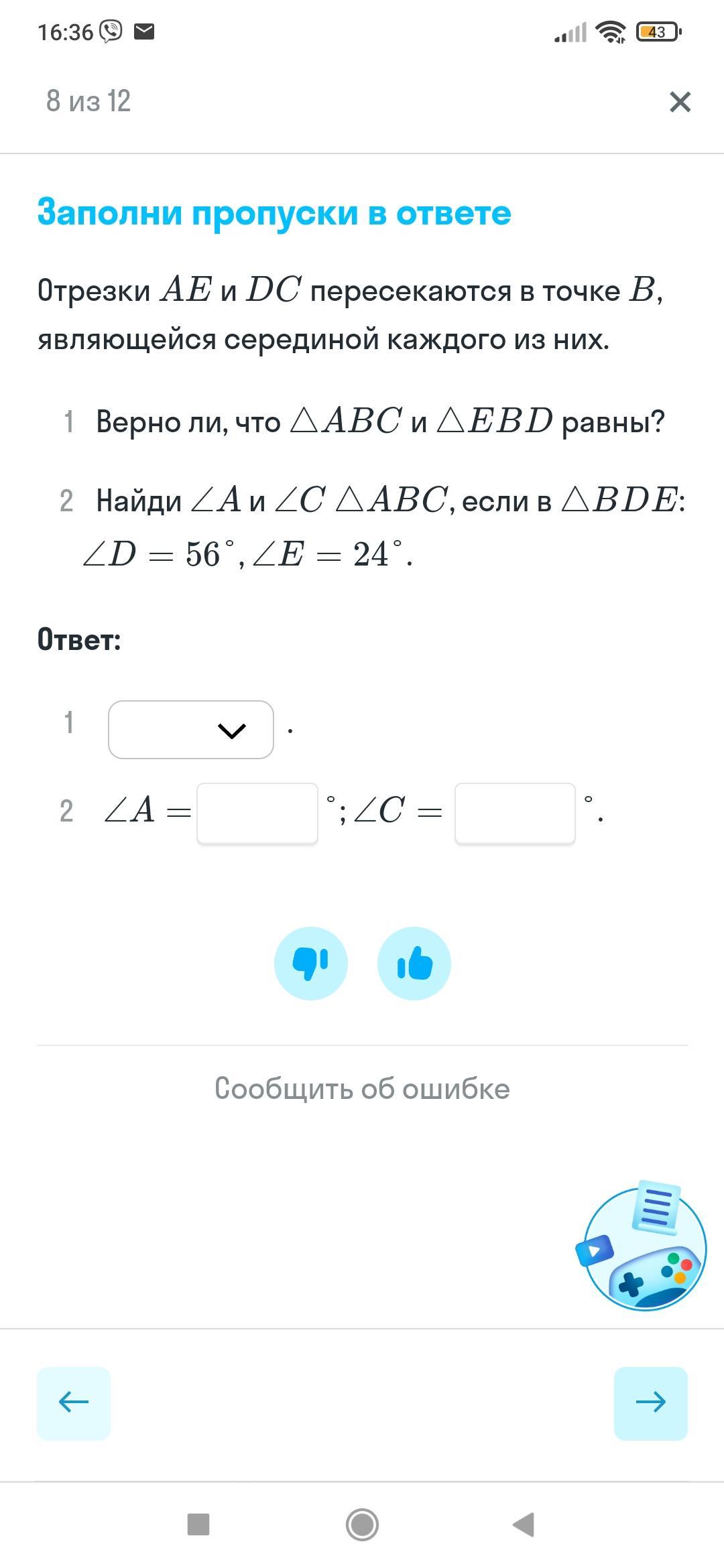This screenshot has height=1568, width=724.
Task: Open the Сообщить об ошибке link
Action: pyautogui.click(x=362, y=1088)
